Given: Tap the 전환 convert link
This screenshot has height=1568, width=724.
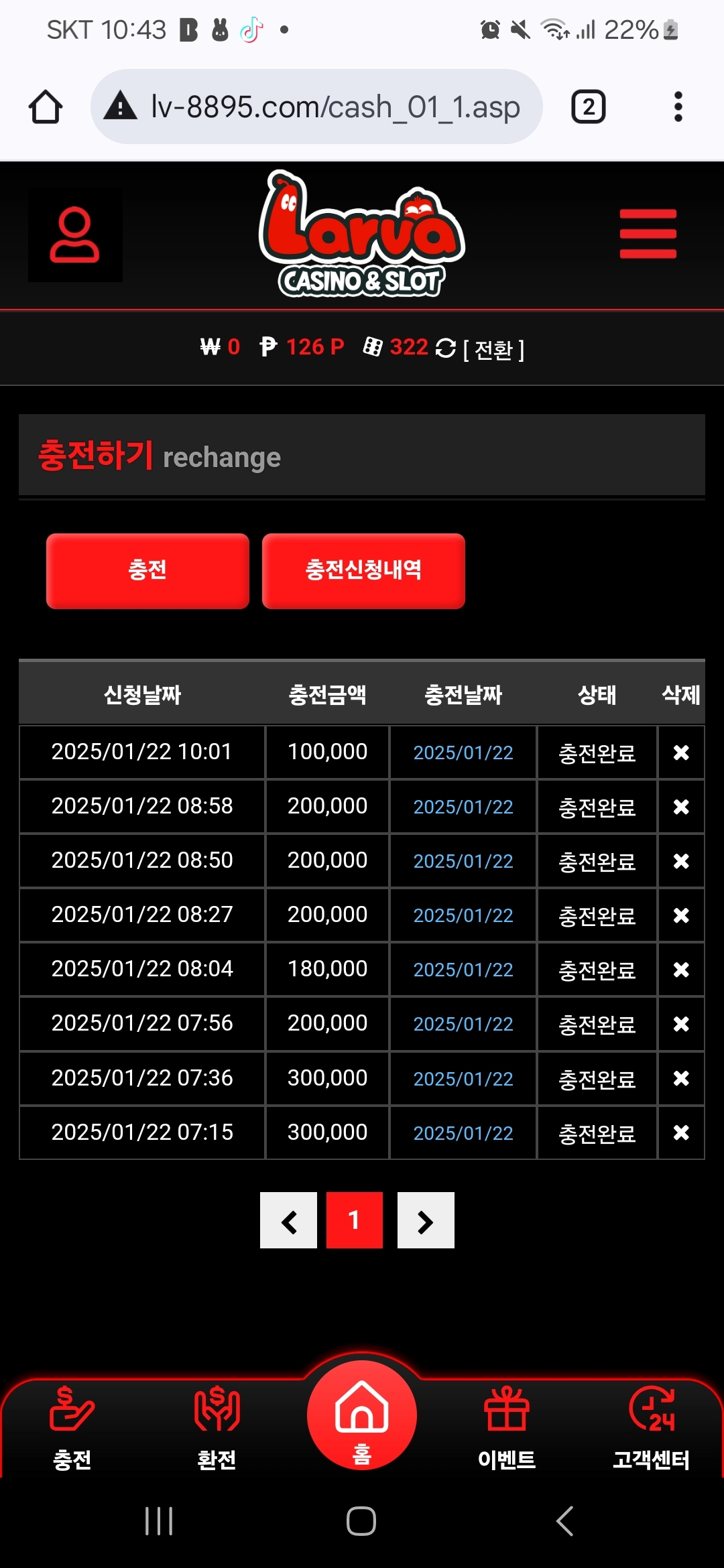Looking at the screenshot, I should [493, 349].
